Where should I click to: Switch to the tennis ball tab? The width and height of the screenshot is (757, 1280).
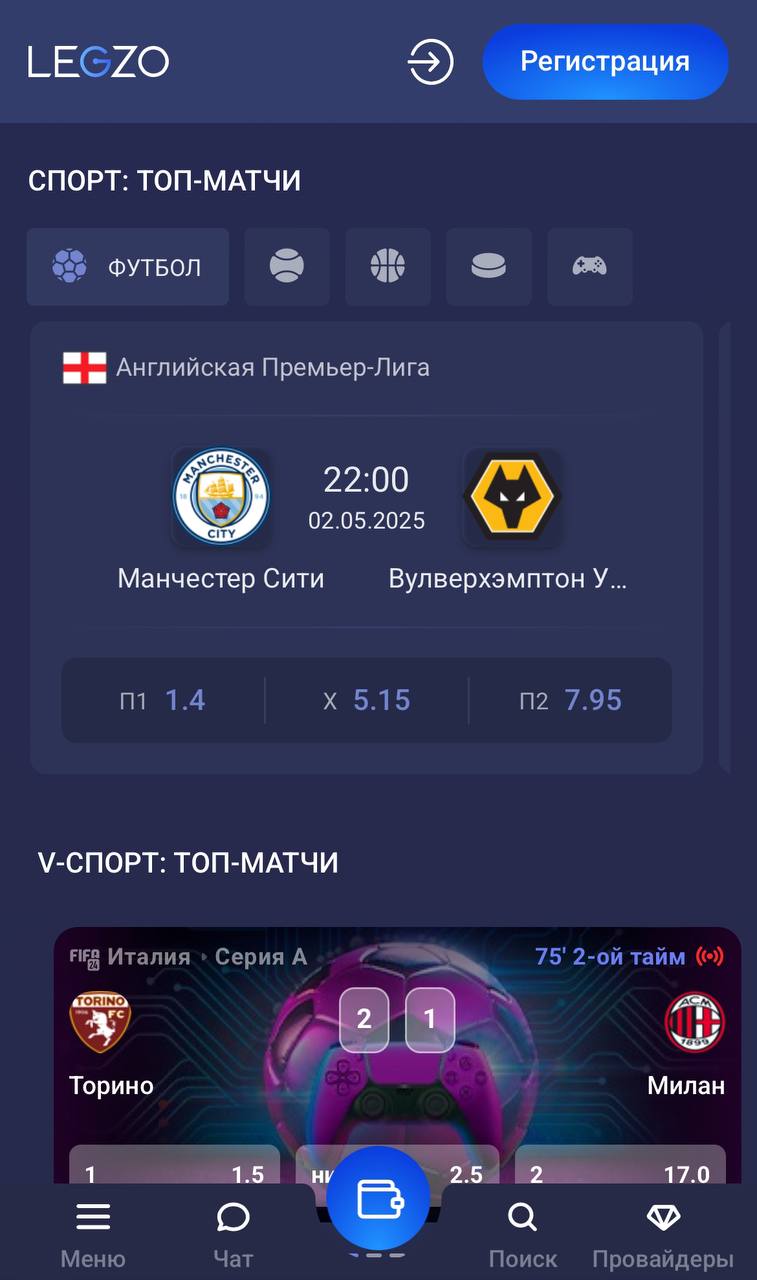tap(287, 267)
